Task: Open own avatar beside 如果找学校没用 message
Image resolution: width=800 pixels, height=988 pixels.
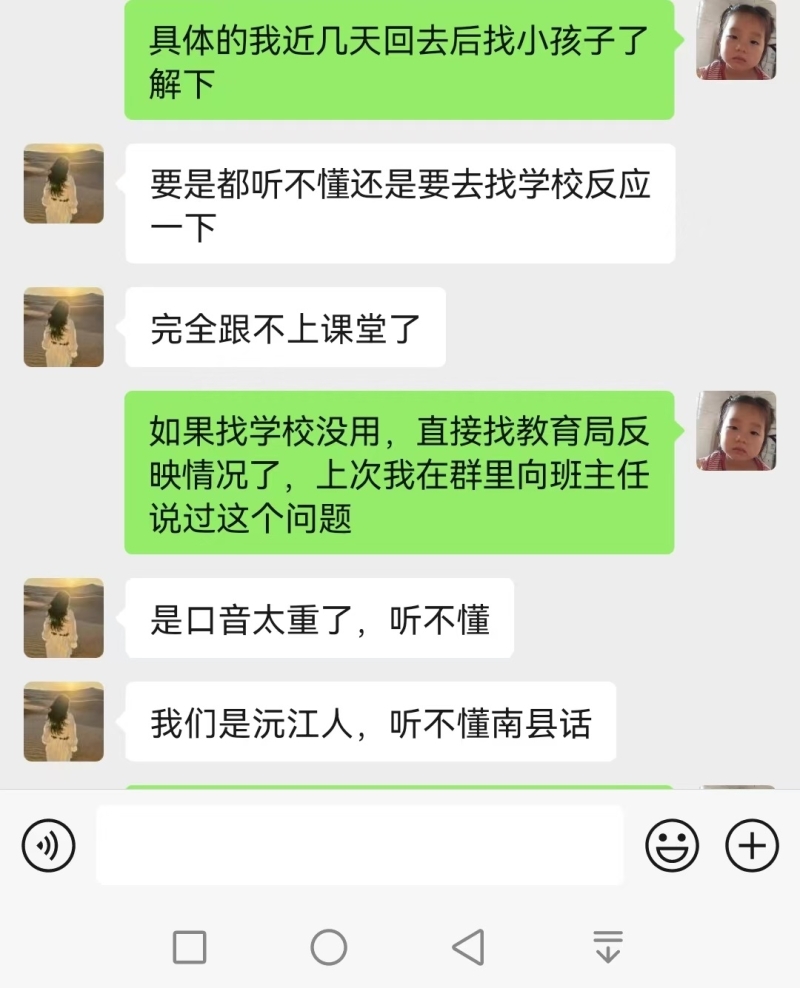Action: coord(736,431)
